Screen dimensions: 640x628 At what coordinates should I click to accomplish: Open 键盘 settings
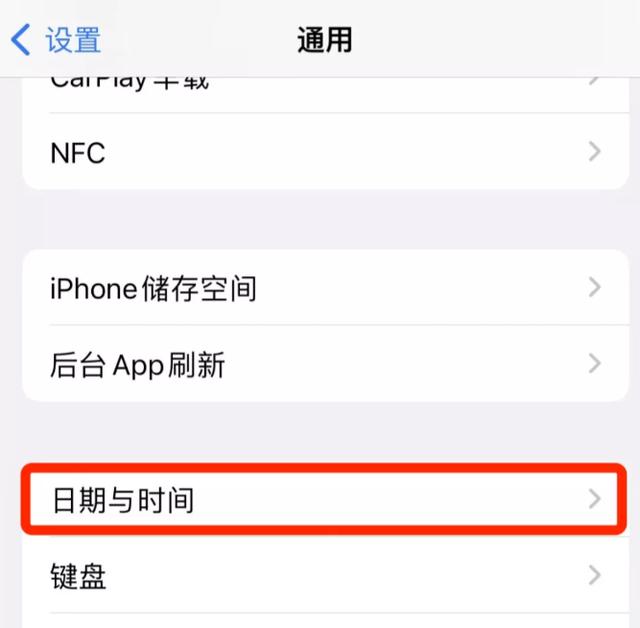(x=320, y=576)
